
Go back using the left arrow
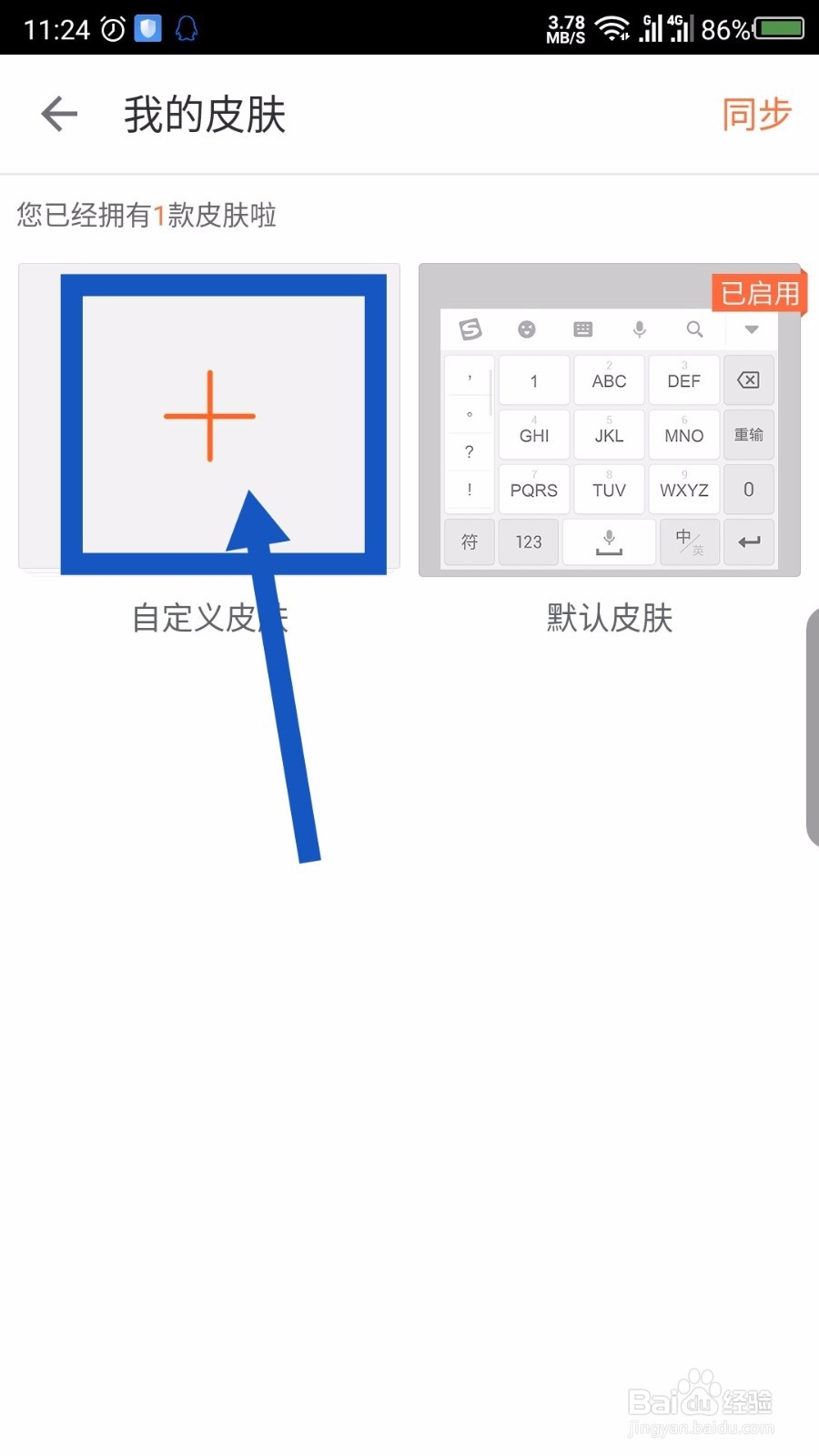click(x=57, y=113)
